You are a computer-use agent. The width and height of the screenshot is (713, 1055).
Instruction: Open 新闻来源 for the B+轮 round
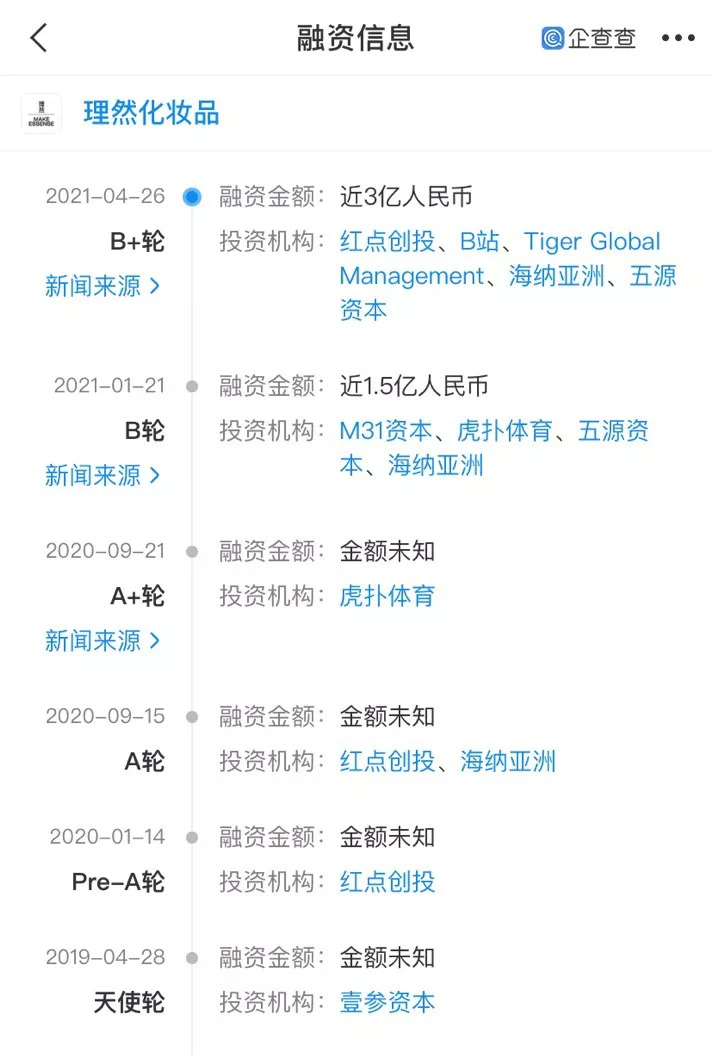(102, 286)
